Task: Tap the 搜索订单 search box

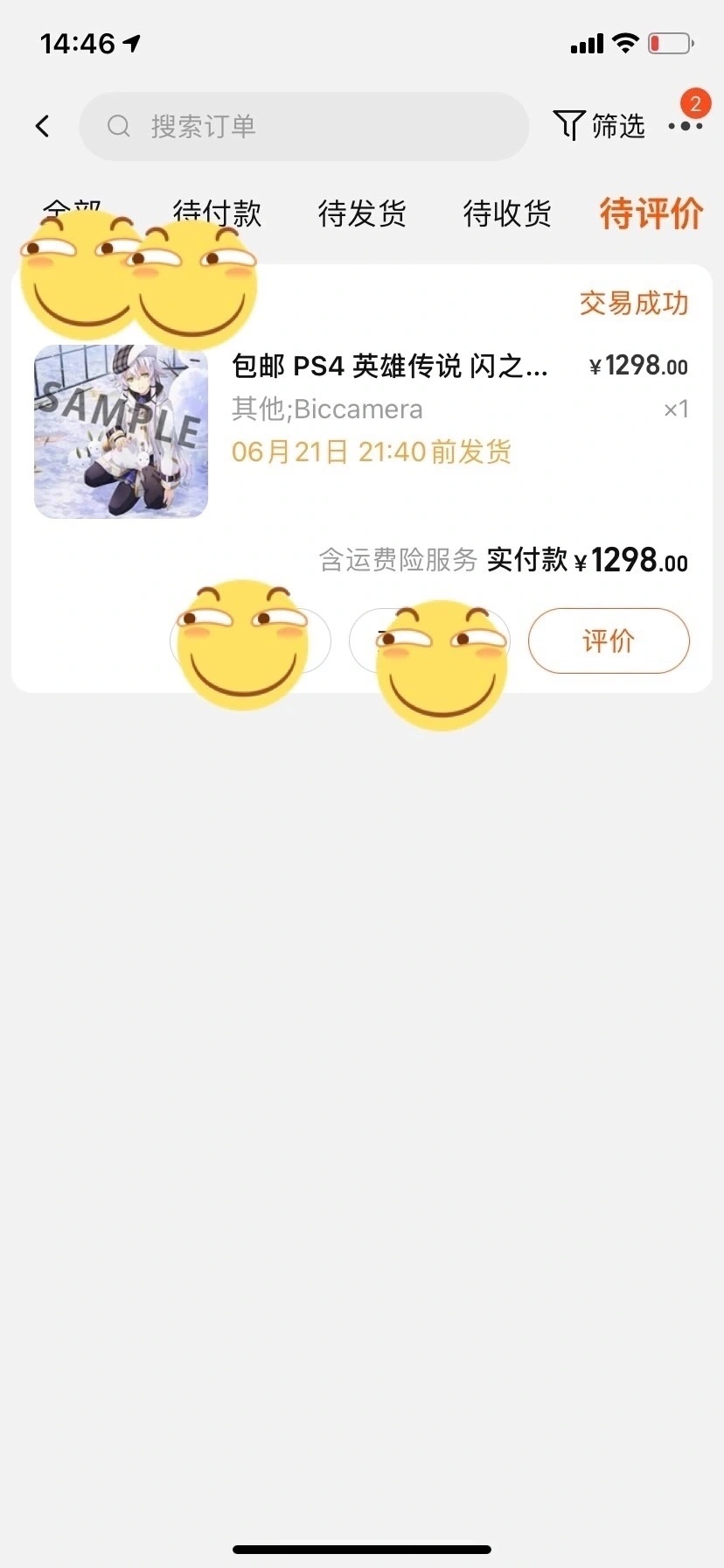Action: [304, 126]
